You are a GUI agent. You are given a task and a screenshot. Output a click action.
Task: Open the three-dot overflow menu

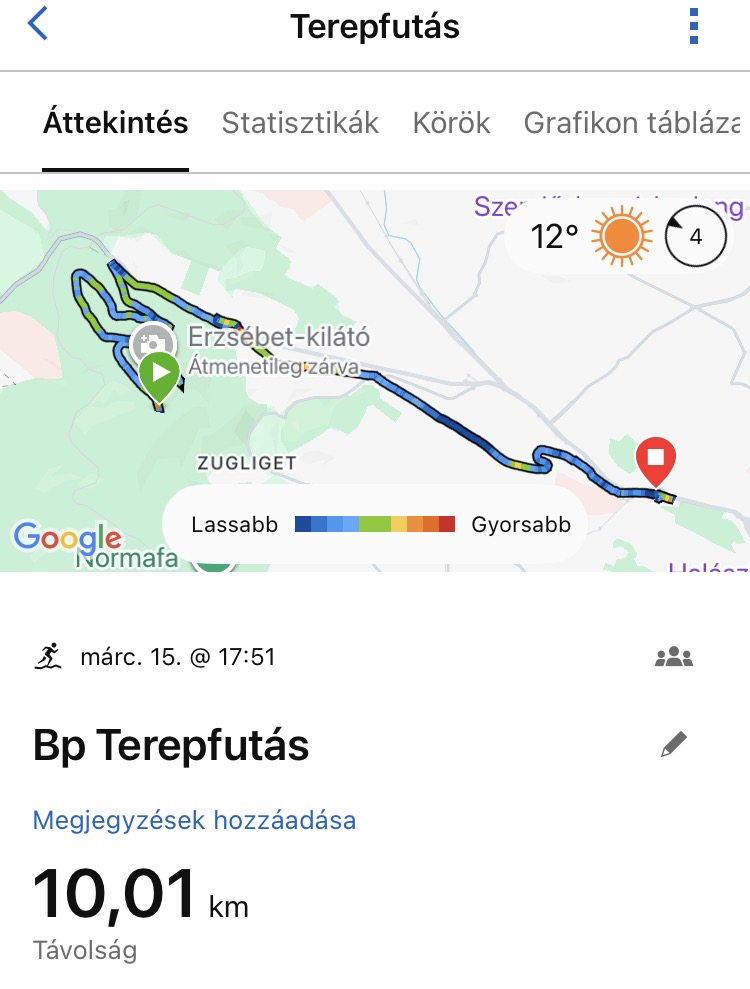tap(694, 26)
